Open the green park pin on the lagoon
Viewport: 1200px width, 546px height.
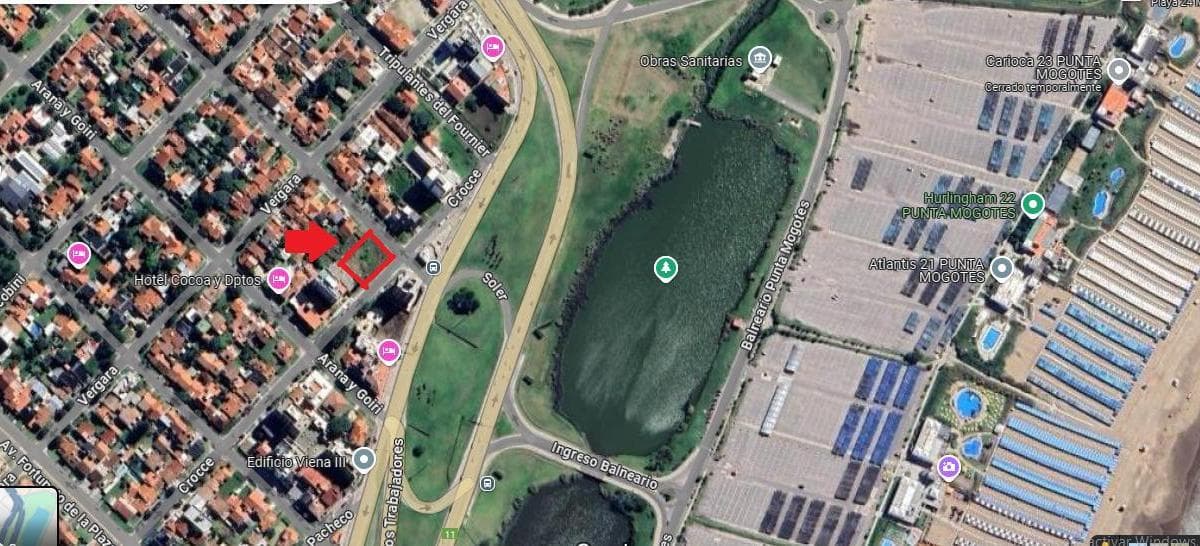(664, 268)
